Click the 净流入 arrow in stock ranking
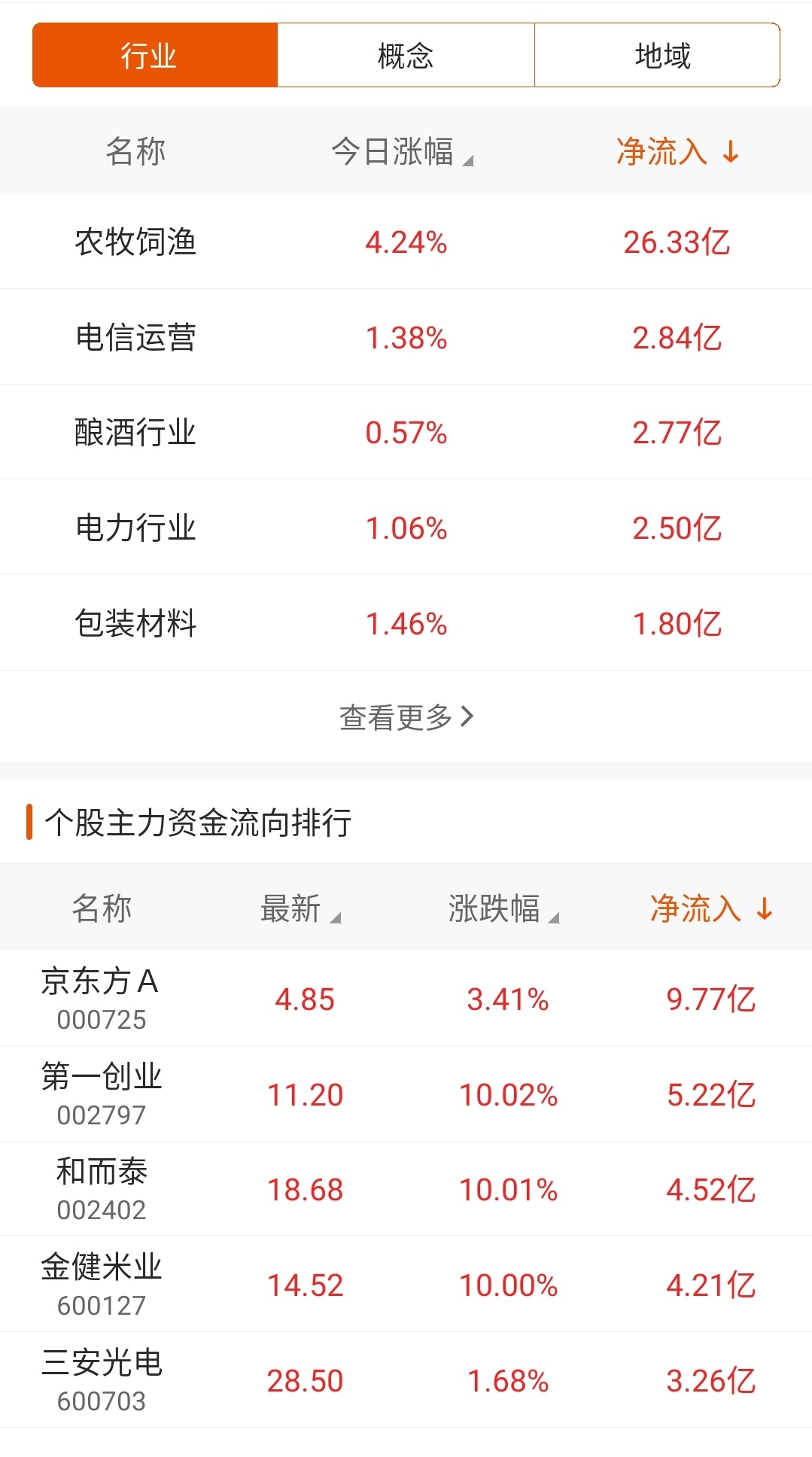 [x=764, y=908]
